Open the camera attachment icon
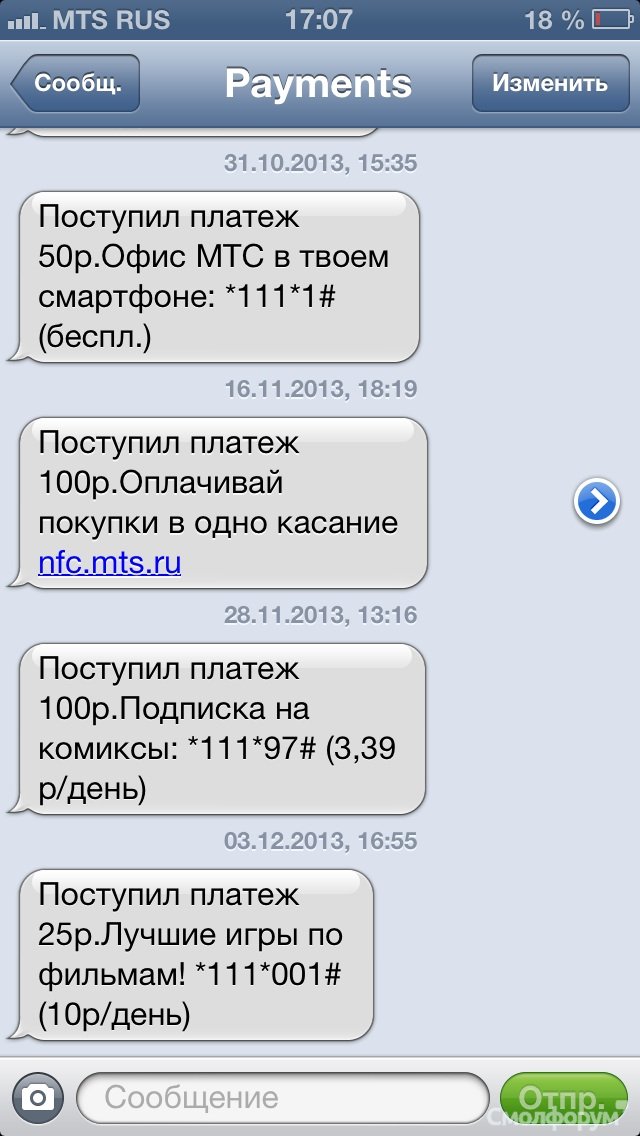 click(x=38, y=1098)
